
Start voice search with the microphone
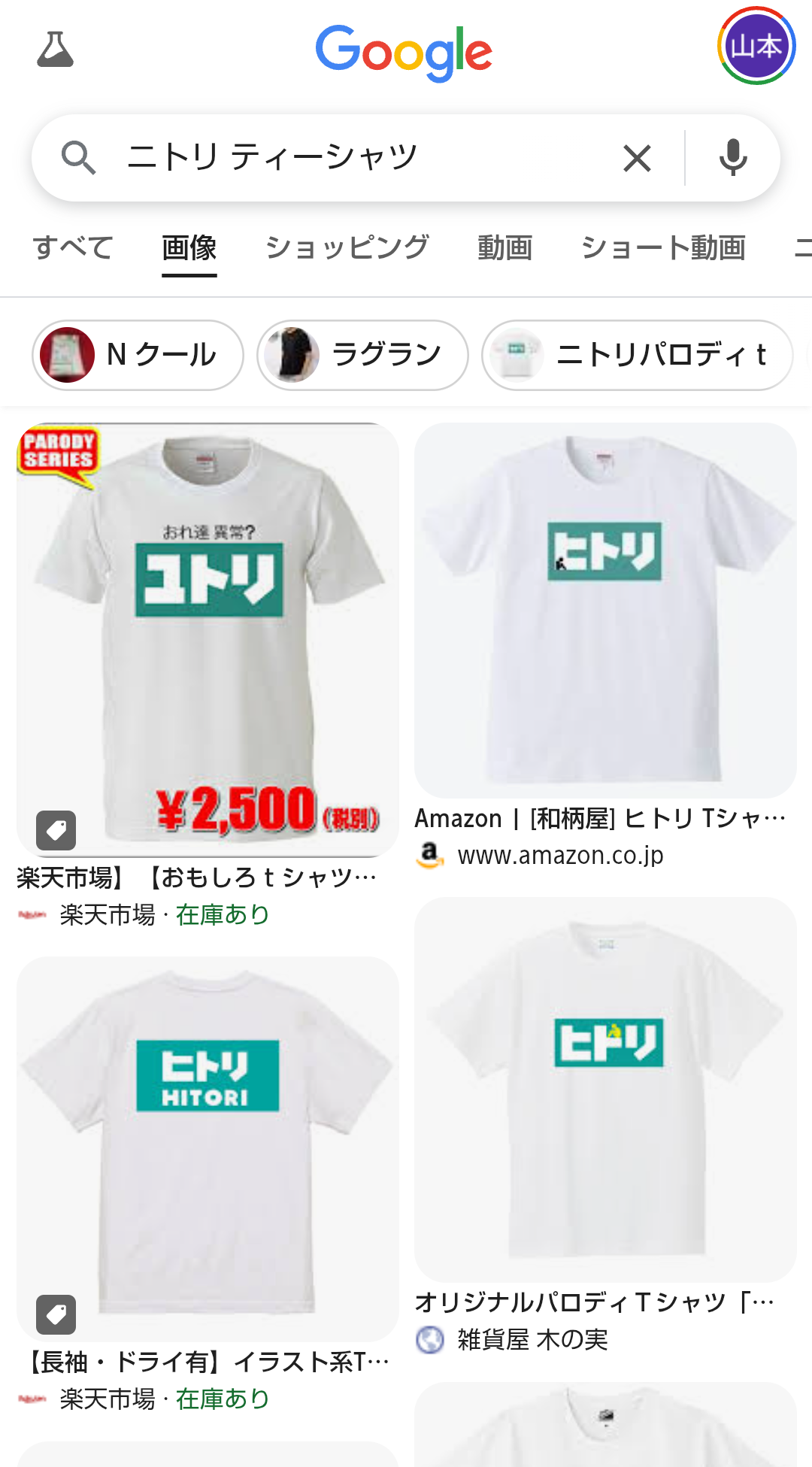click(x=732, y=158)
